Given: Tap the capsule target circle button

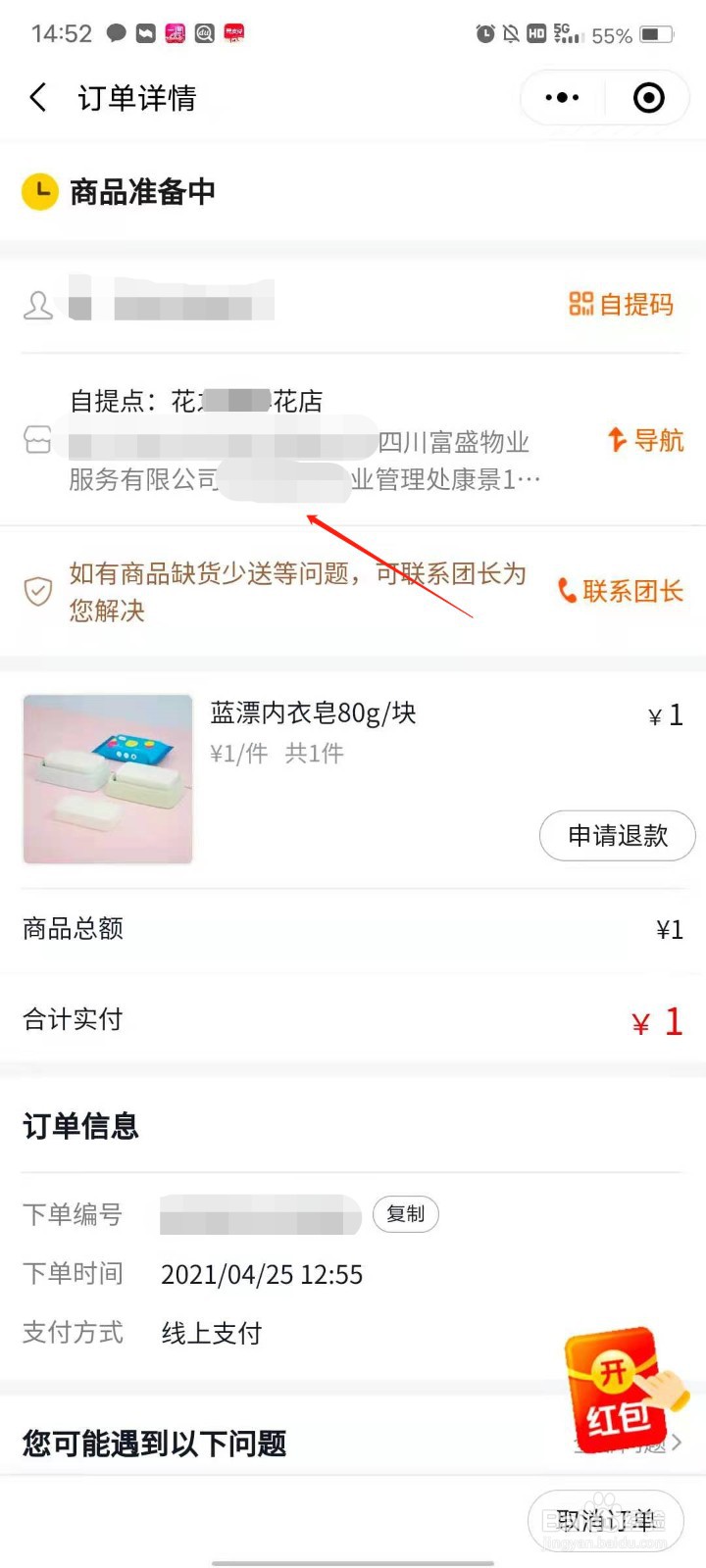Looking at the screenshot, I should pyautogui.click(x=649, y=97).
